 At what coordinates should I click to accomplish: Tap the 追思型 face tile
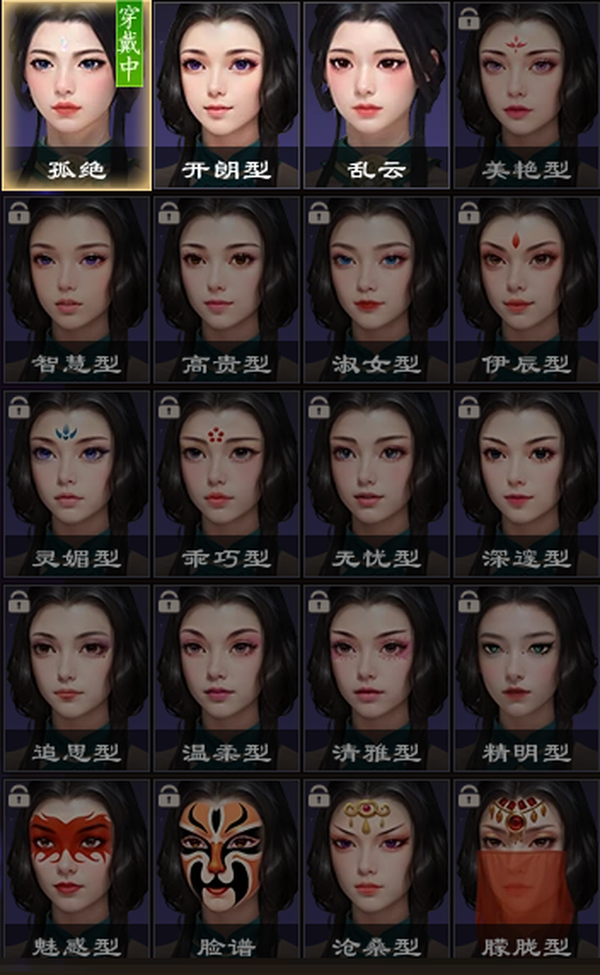pyautogui.click(x=76, y=678)
